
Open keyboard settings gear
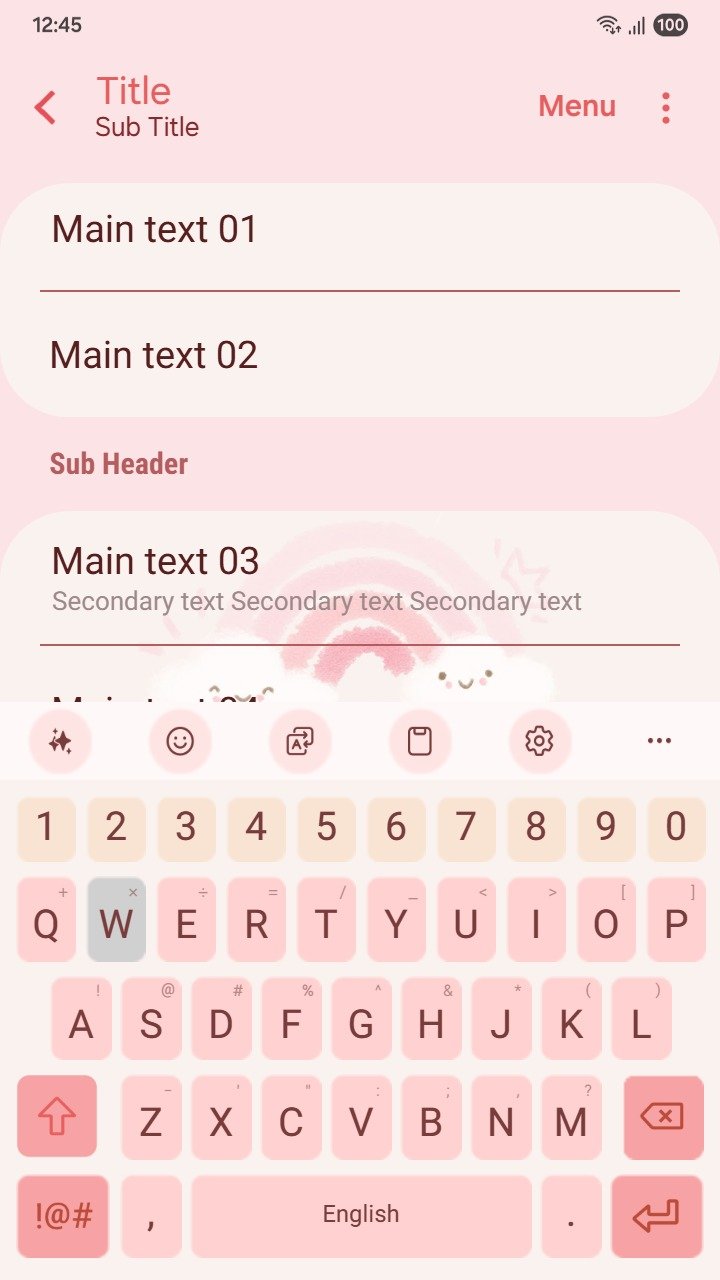(539, 741)
